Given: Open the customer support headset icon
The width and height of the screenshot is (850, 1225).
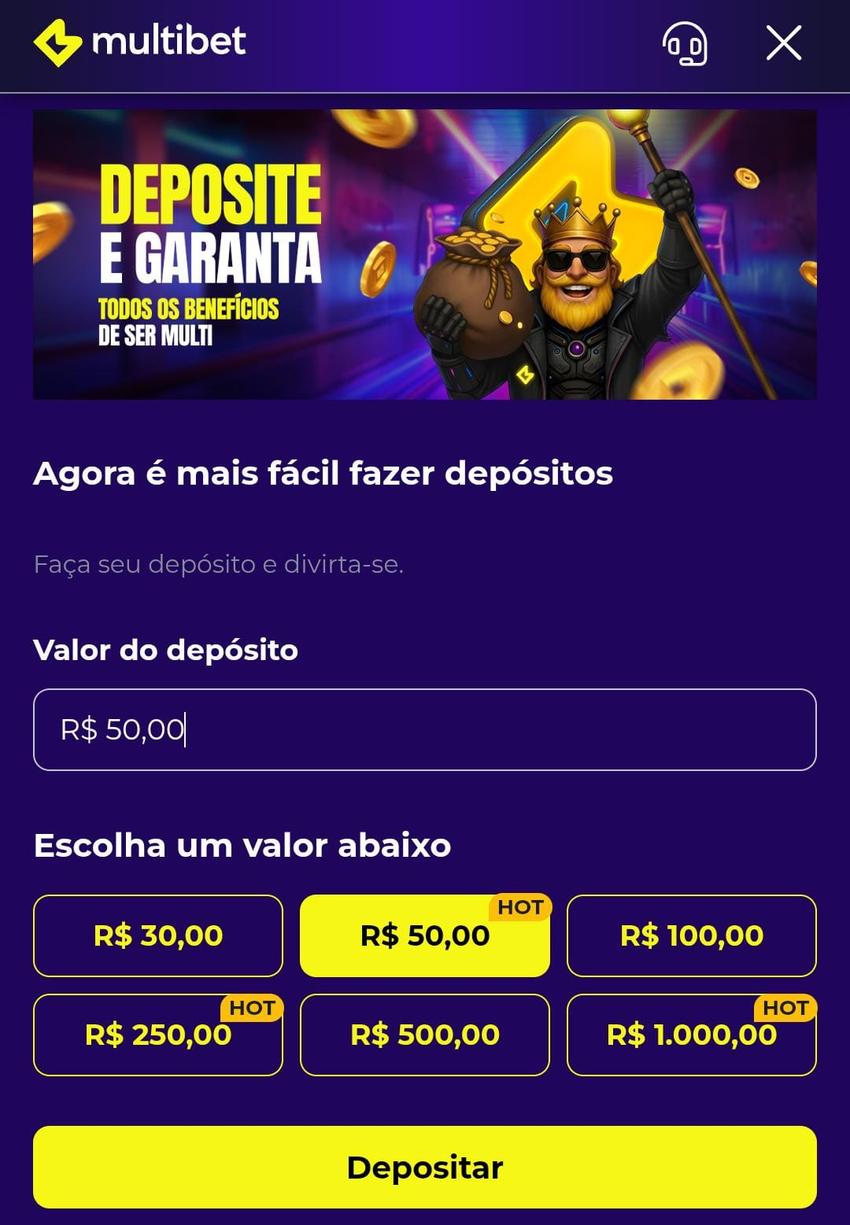Looking at the screenshot, I should coord(684,44).
